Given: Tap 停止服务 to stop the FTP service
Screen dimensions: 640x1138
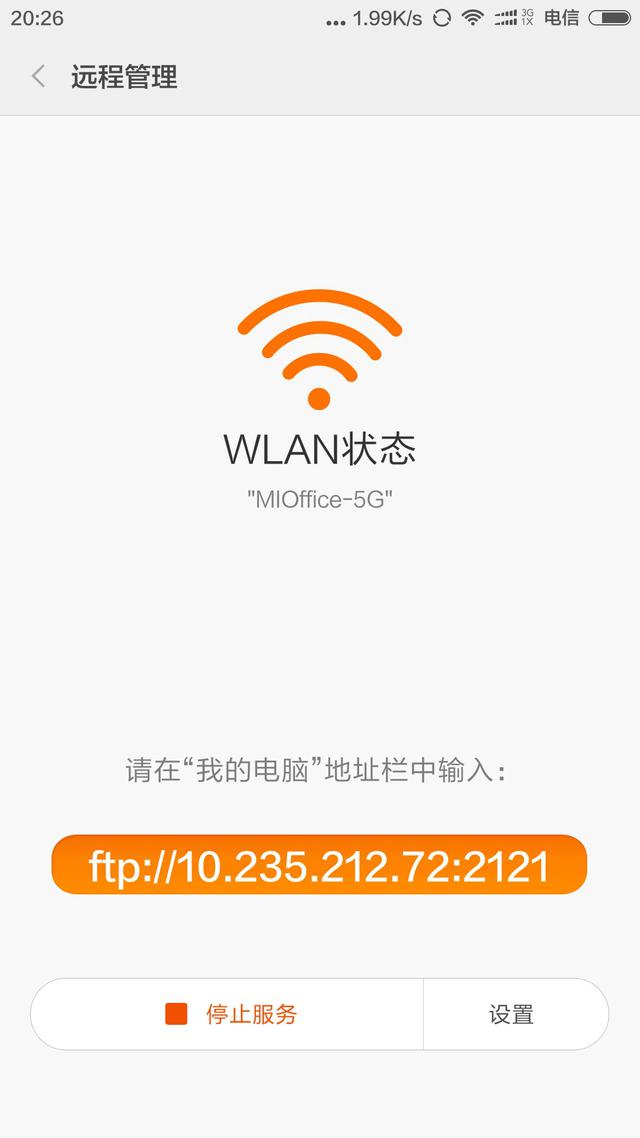Looking at the screenshot, I should [231, 1014].
